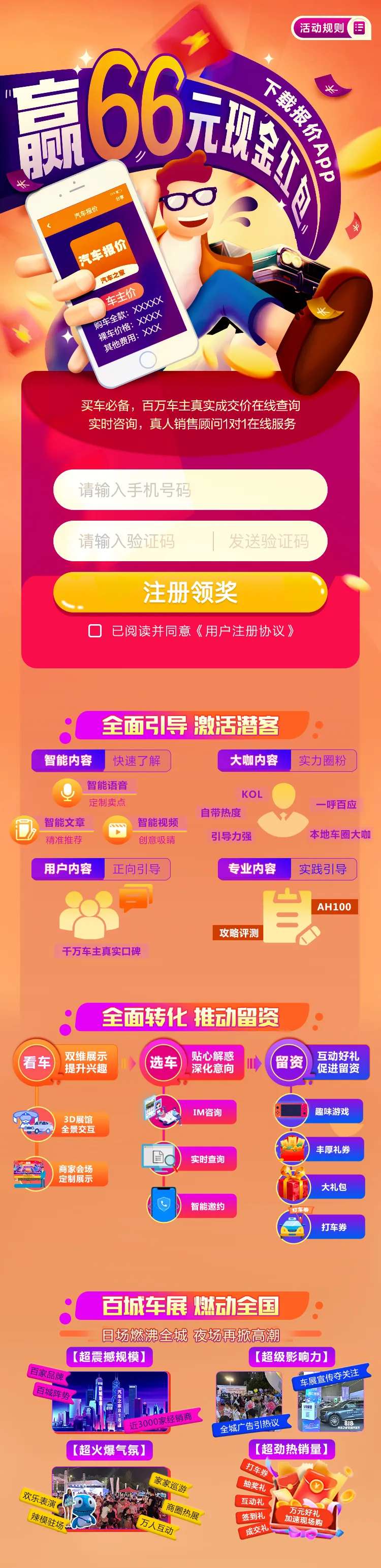
Task: Open the 《用户注册协议》 link
Action: [245, 631]
